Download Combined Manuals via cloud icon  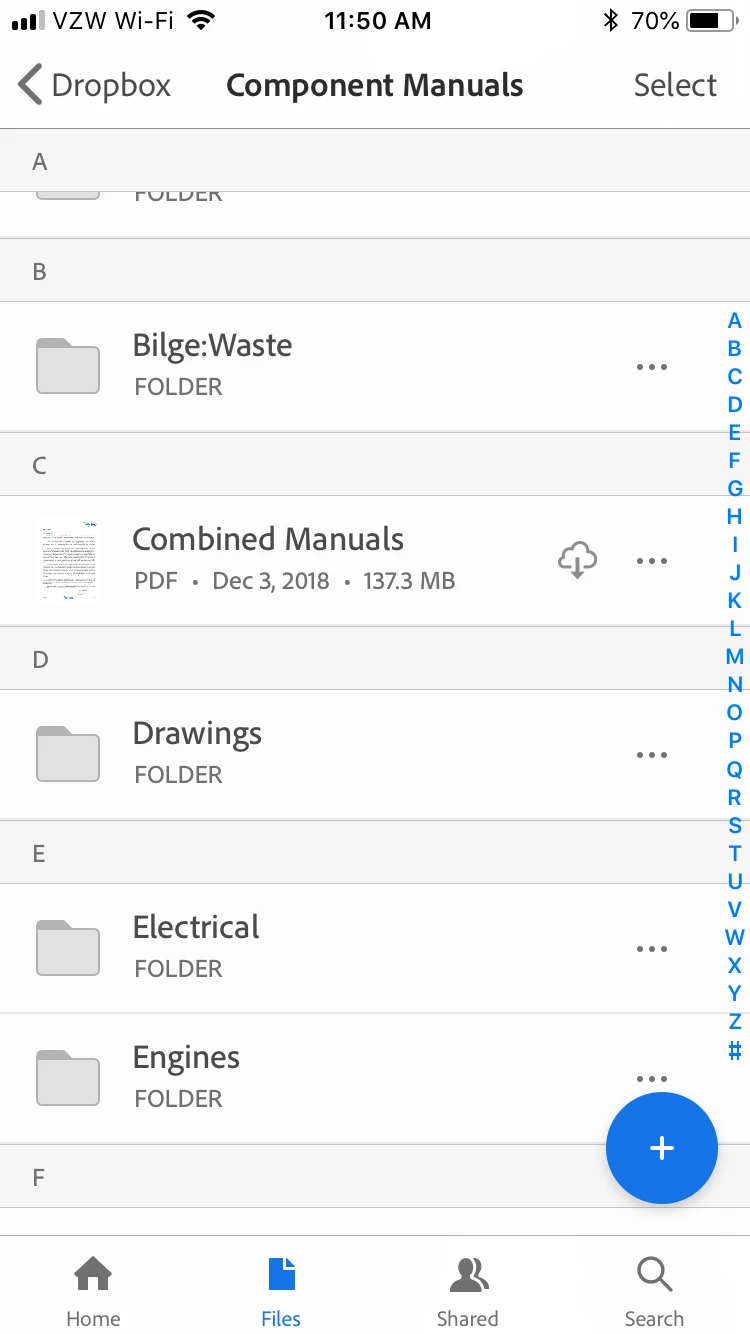(577, 561)
